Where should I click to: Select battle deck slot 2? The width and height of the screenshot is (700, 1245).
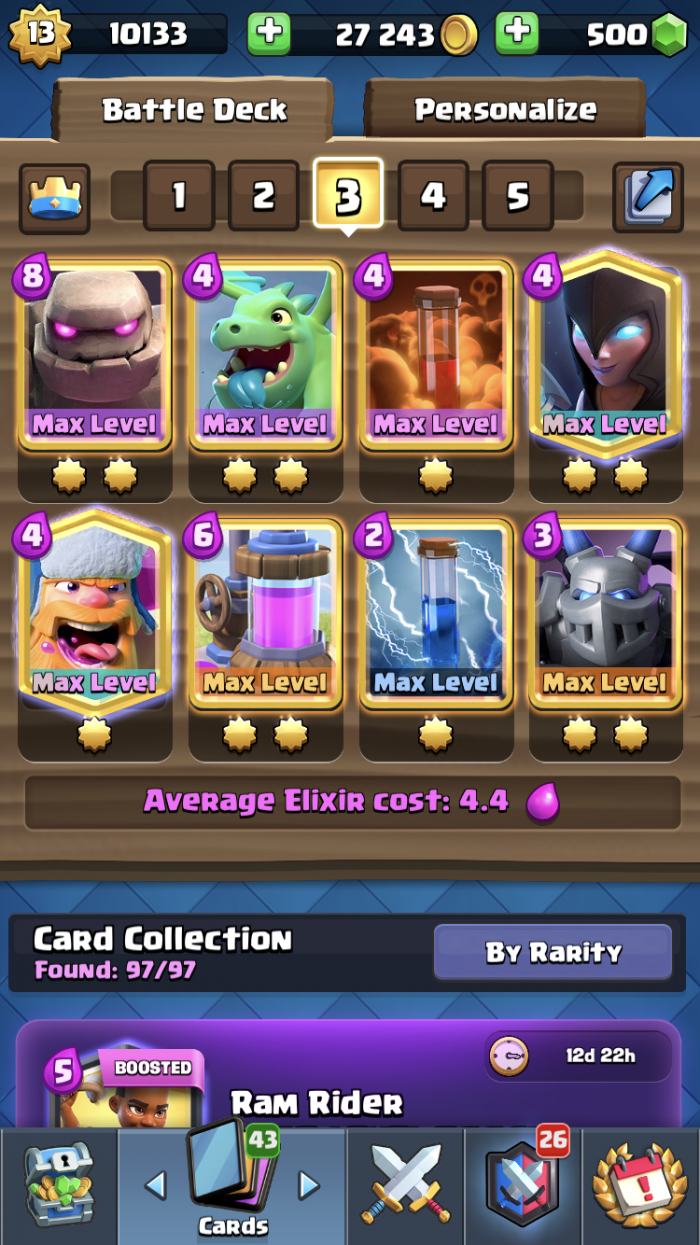pyautogui.click(x=263, y=195)
